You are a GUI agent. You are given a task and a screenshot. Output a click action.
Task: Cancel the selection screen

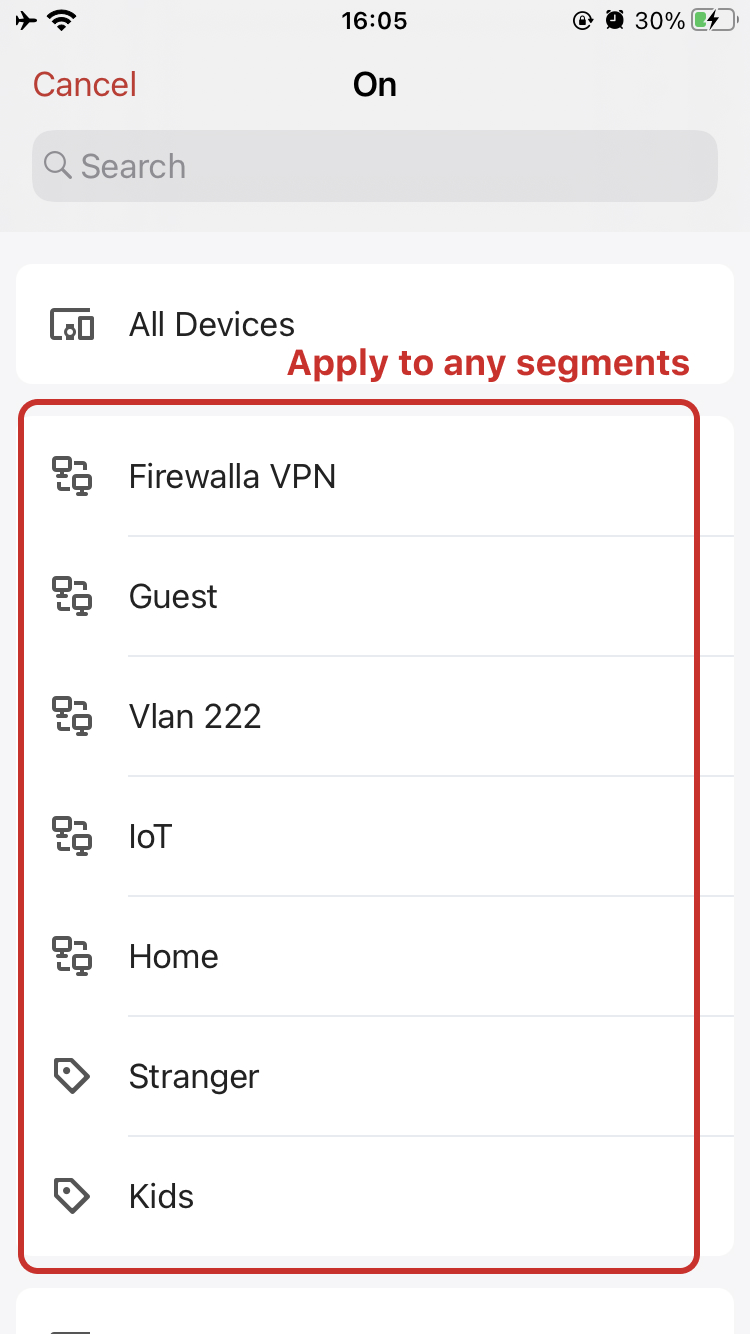85,84
